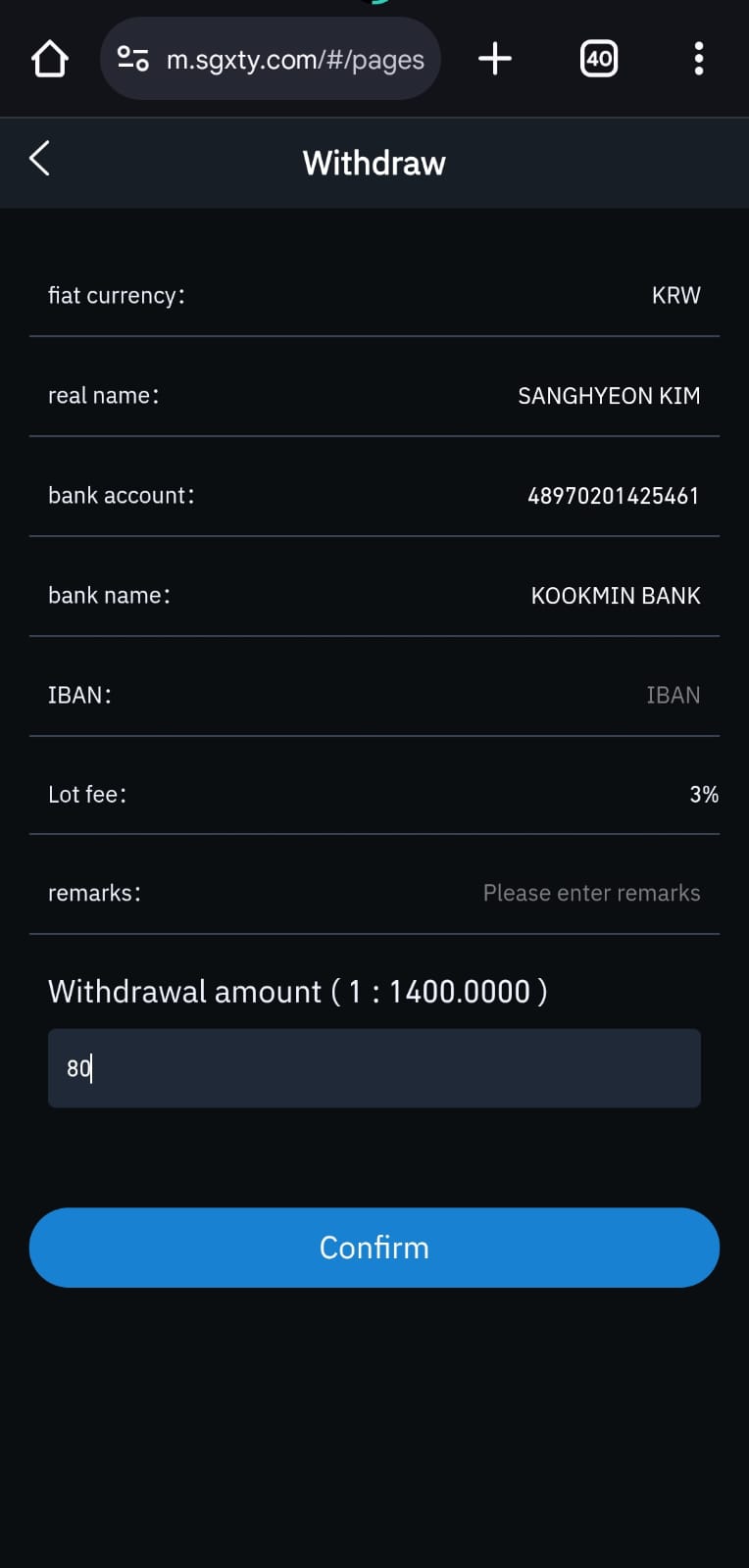Tap the browser address bar

(271, 59)
